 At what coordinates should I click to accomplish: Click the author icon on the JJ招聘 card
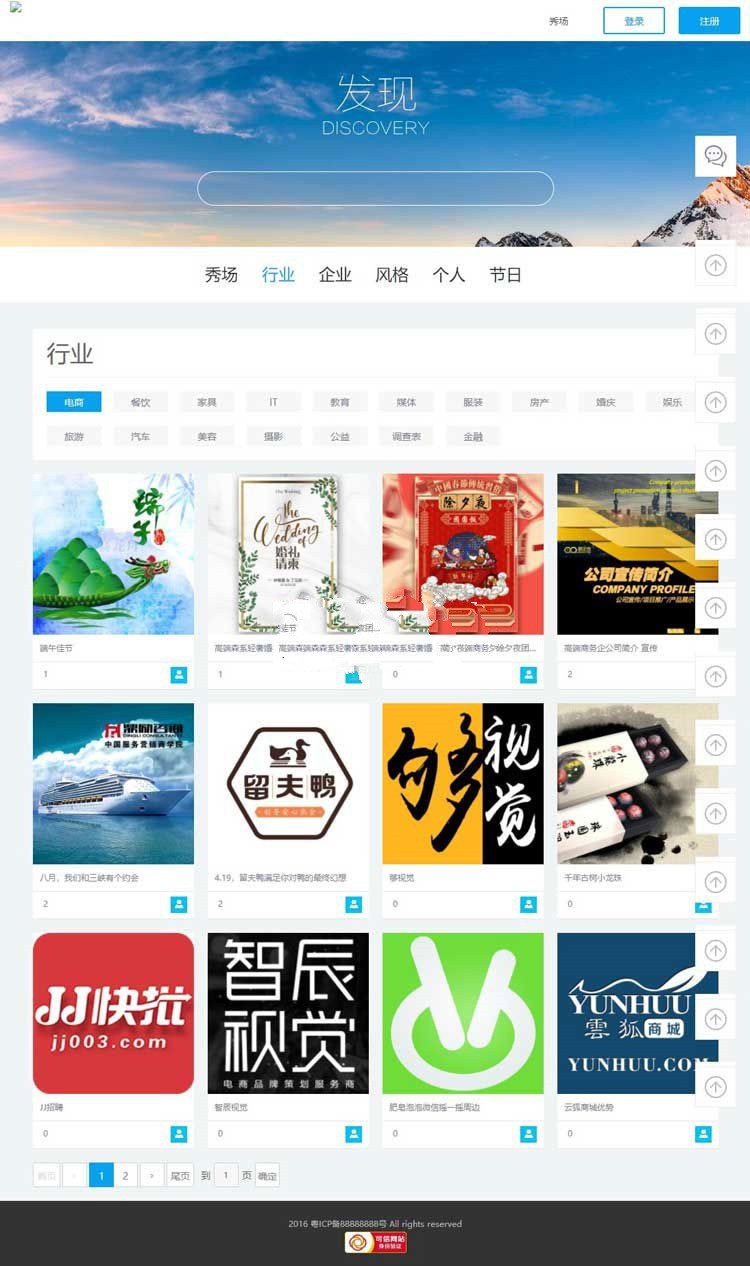click(177, 1133)
